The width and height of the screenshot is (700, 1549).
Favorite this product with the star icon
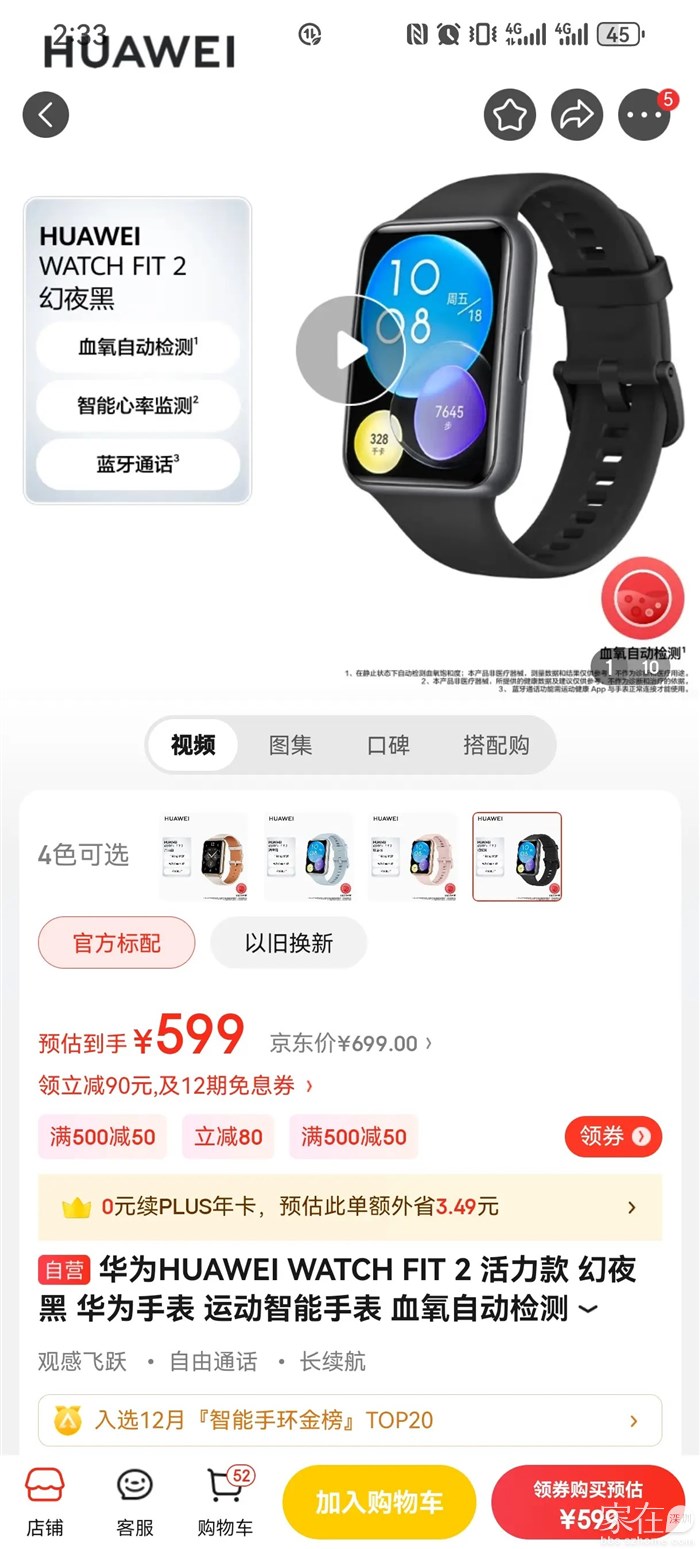pos(510,115)
